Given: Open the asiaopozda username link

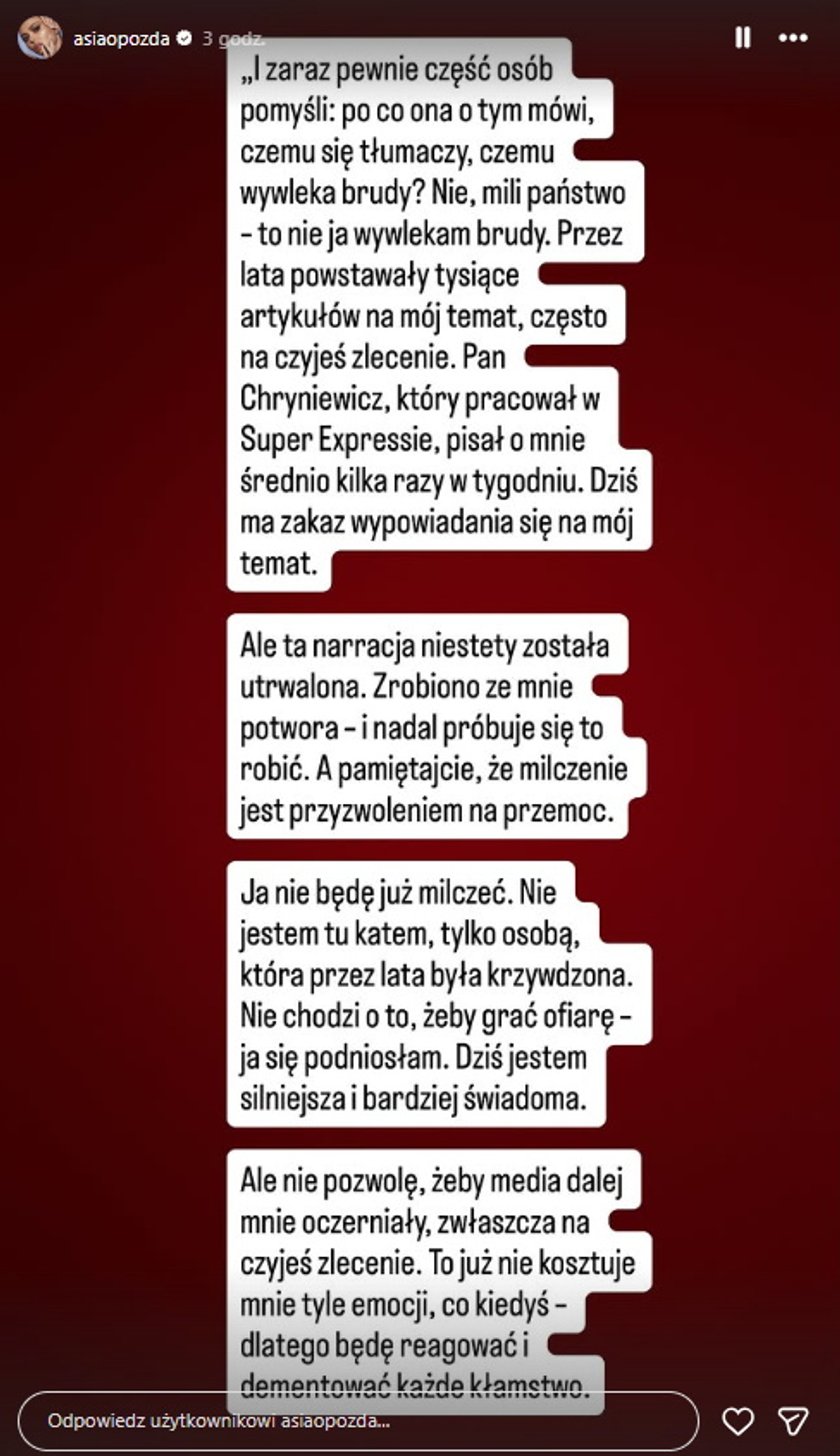Looking at the screenshot, I should [x=121, y=39].
